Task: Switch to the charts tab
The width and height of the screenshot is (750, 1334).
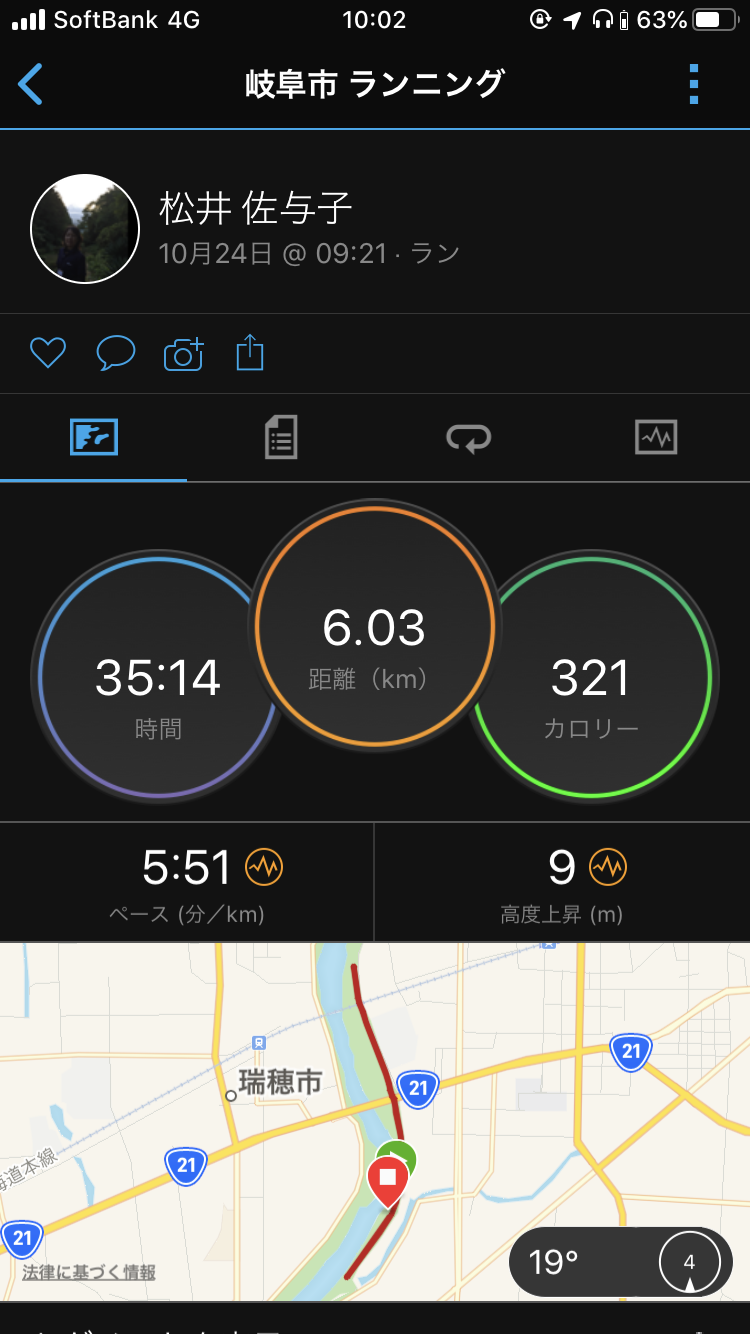Action: (656, 438)
